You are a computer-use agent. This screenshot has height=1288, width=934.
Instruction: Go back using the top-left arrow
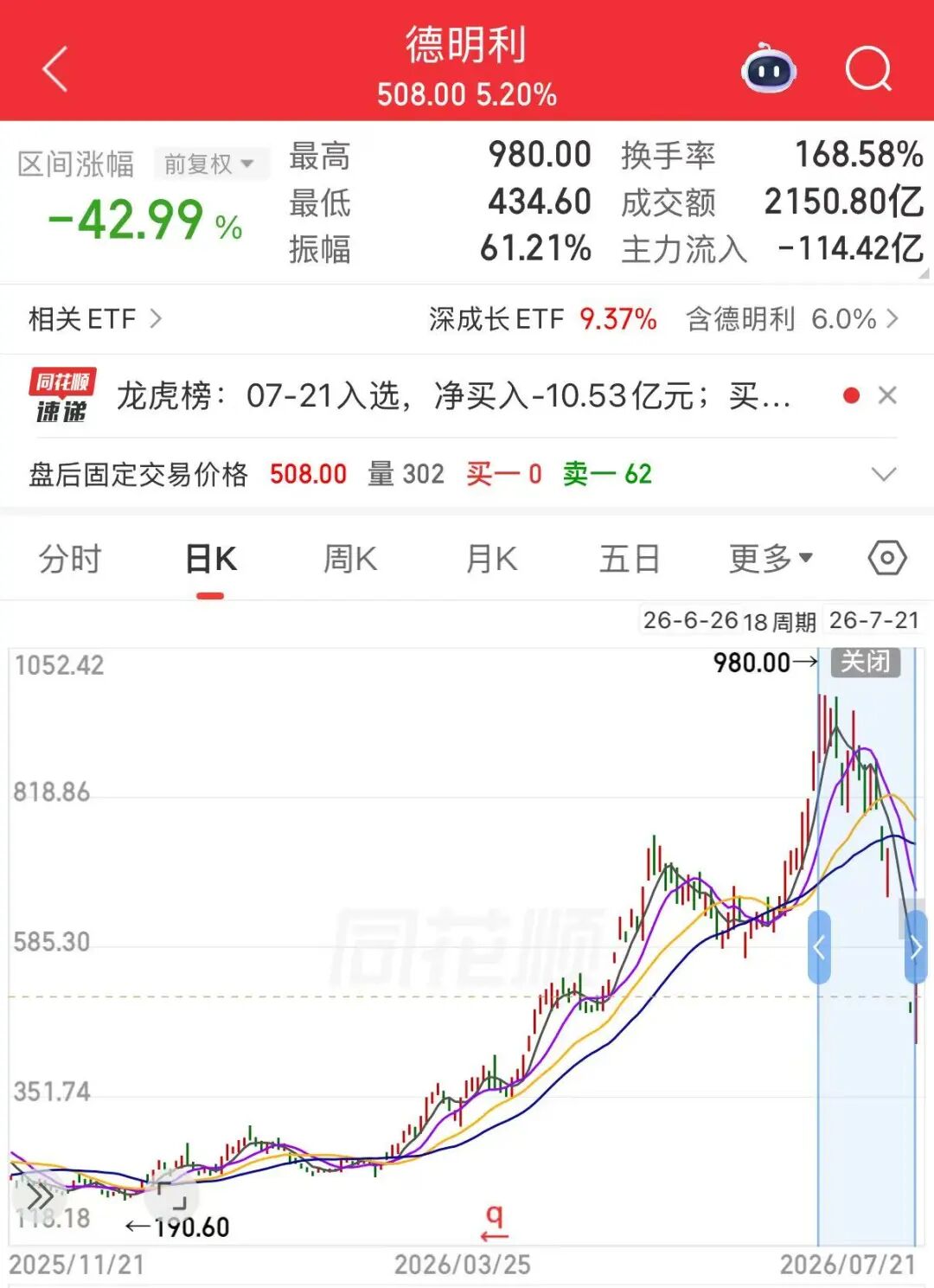click(54, 69)
